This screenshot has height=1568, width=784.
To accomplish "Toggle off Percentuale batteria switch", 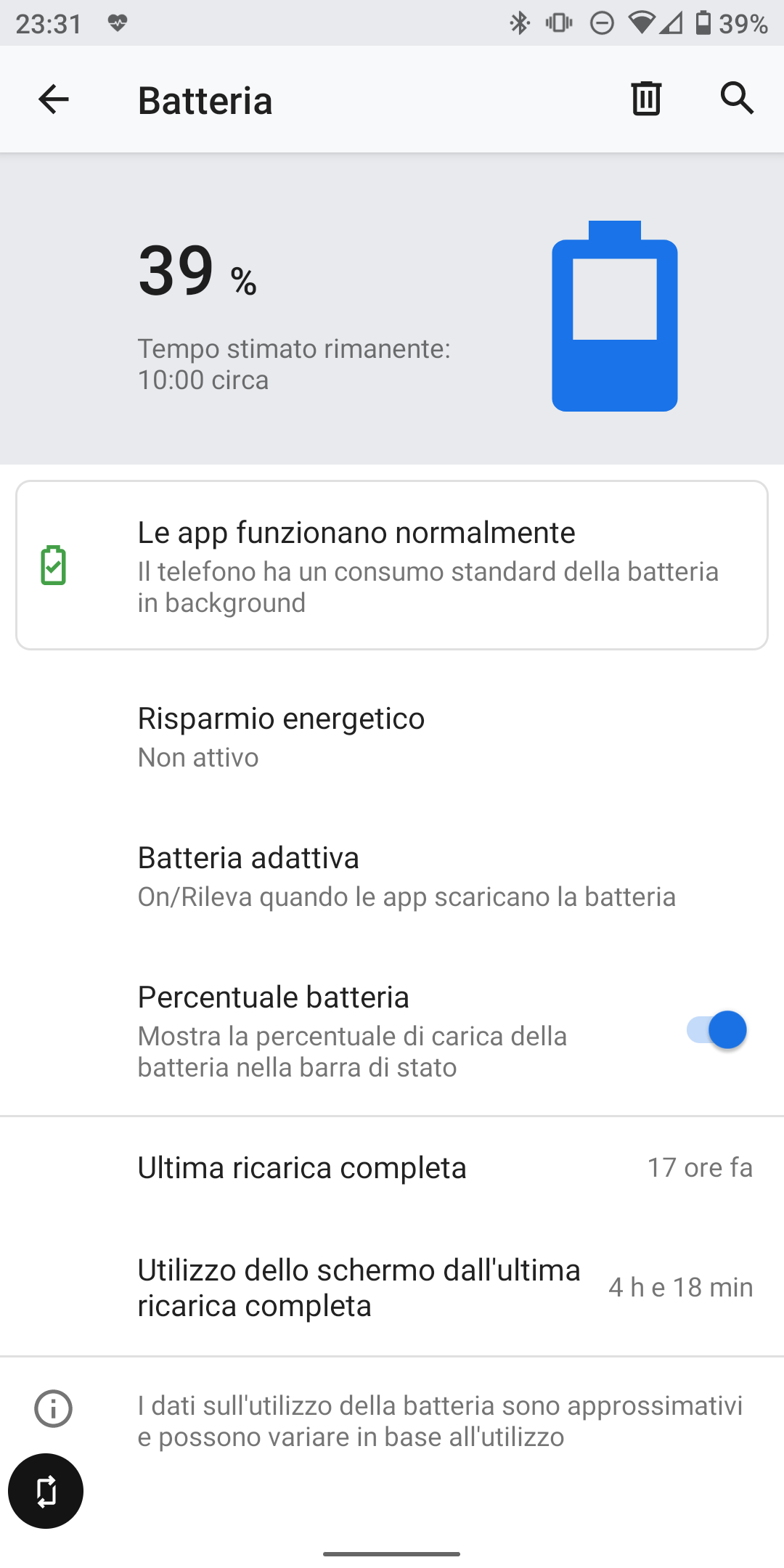I will pos(716,1030).
